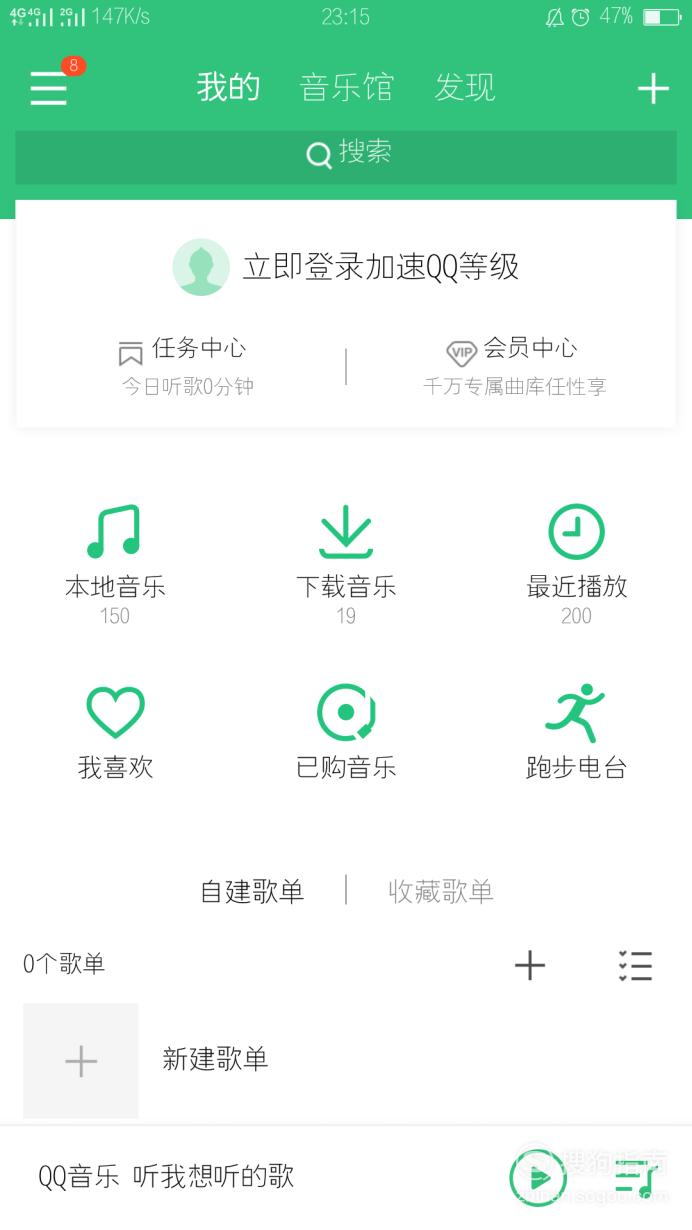Screen dimensions: 692x1230
Task: Switch to 收藏歌单 tab
Action: pyautogui.click(x=441, y=891)
